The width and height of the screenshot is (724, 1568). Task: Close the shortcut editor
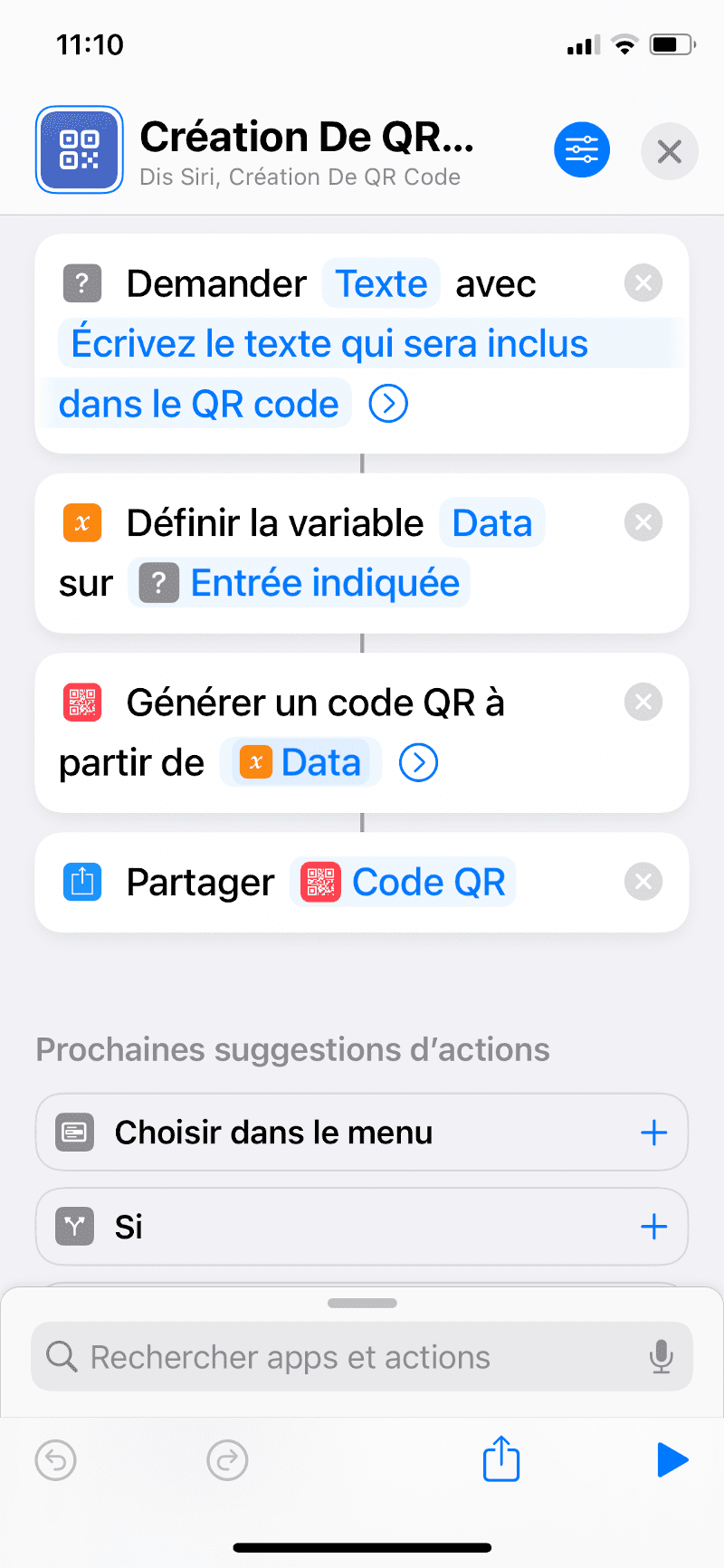click(x=669, y=151)
